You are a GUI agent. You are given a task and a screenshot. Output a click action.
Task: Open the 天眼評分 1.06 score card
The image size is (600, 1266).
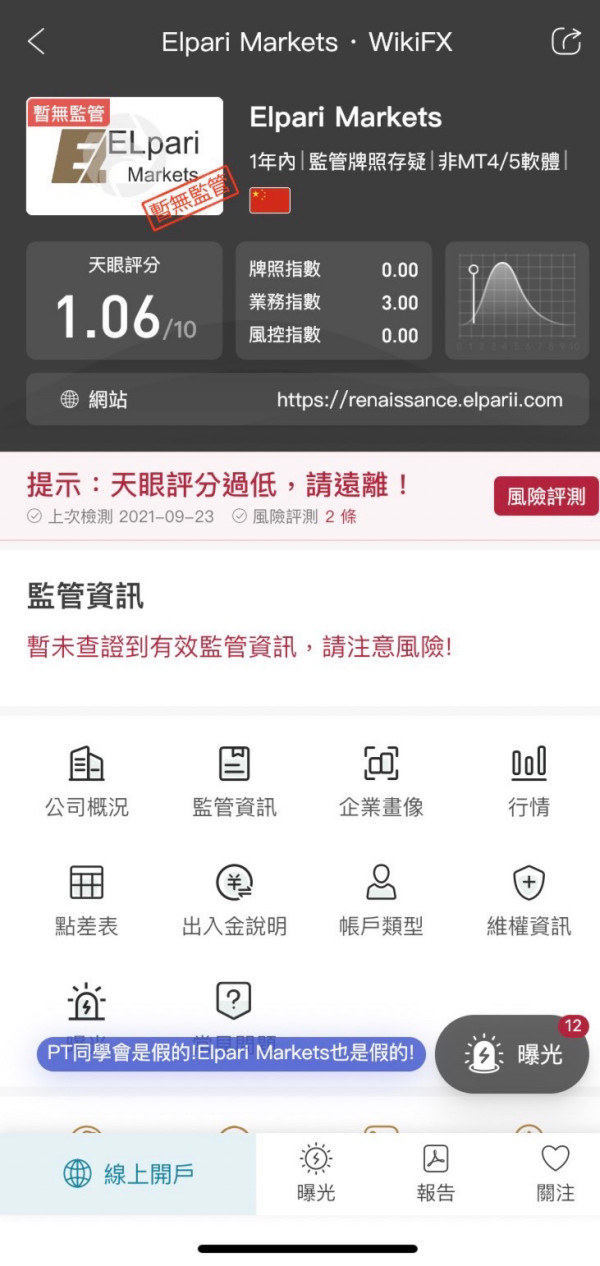(124, 300)
